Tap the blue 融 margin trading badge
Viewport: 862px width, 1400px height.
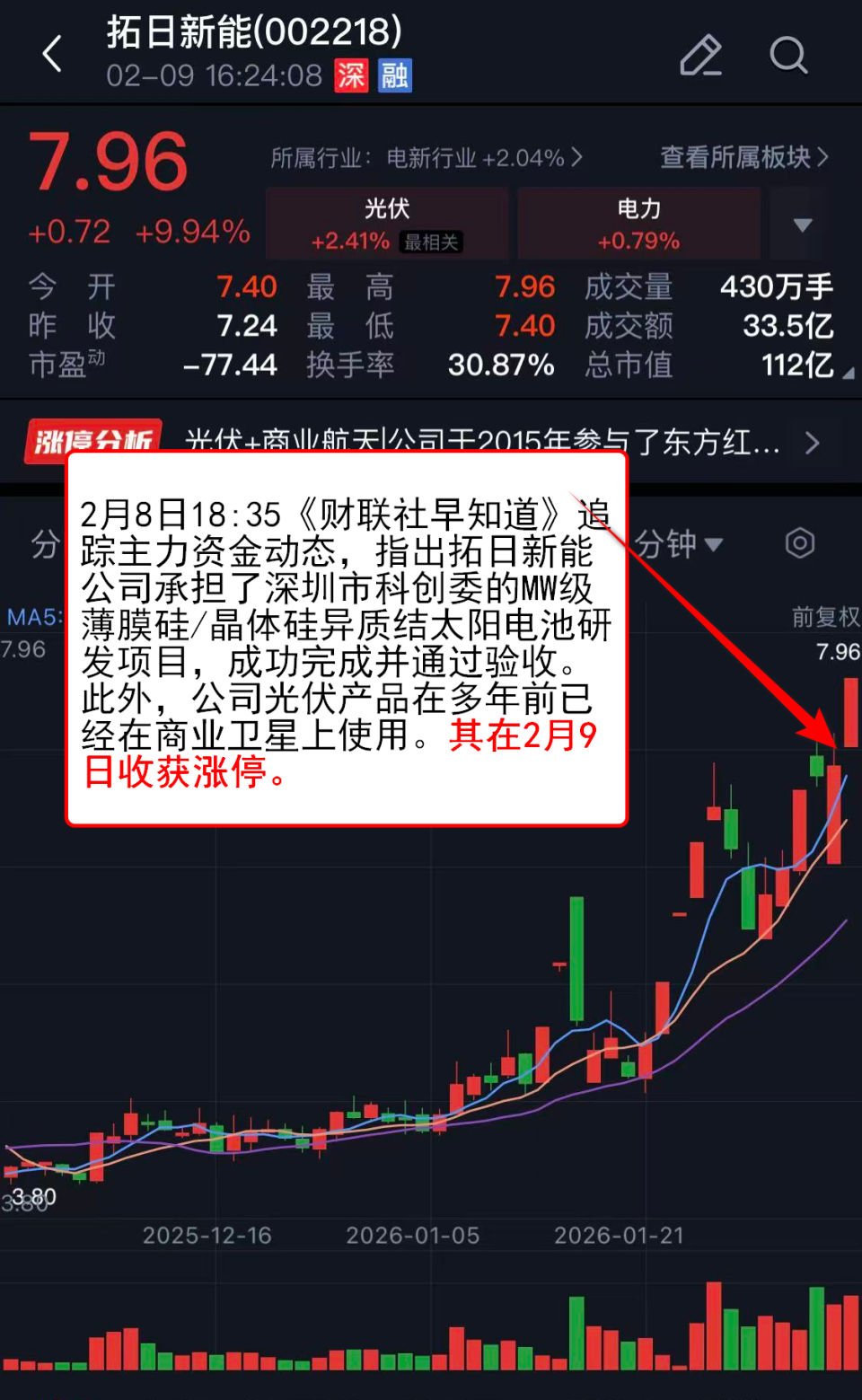393,78
